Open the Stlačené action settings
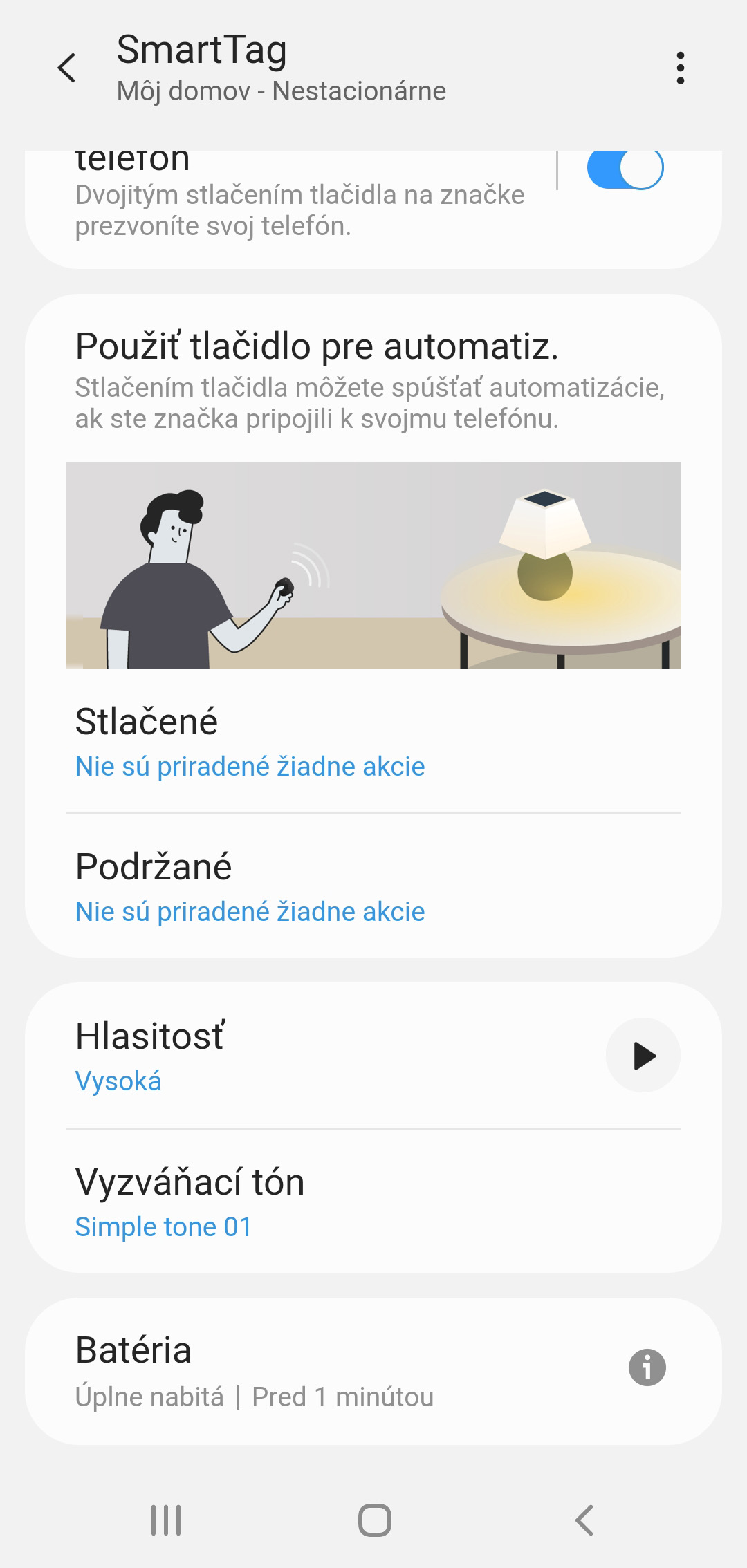The image size is (747, 1568). [x=373, y=741]
